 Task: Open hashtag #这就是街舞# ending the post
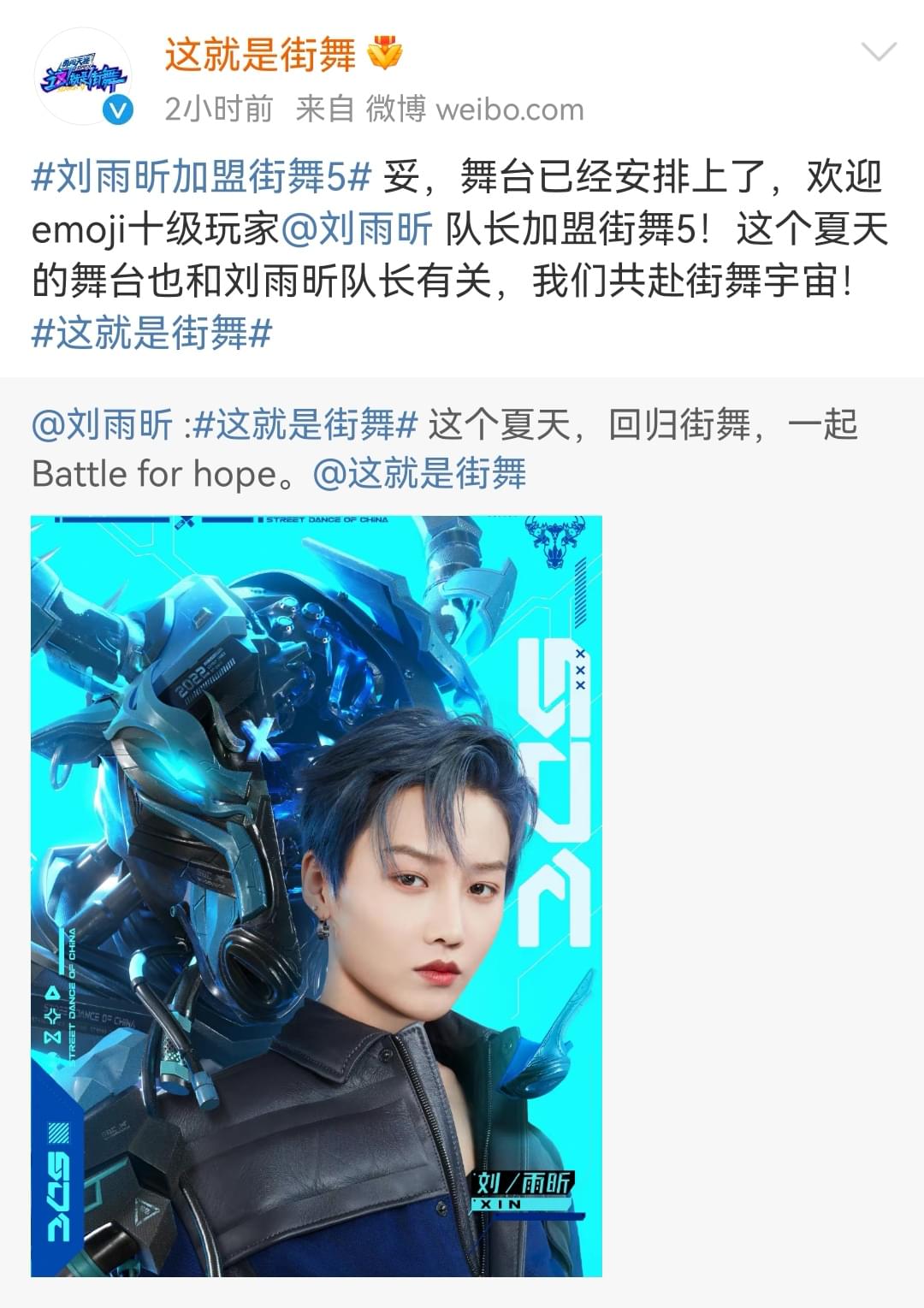(x=151, y=332)
